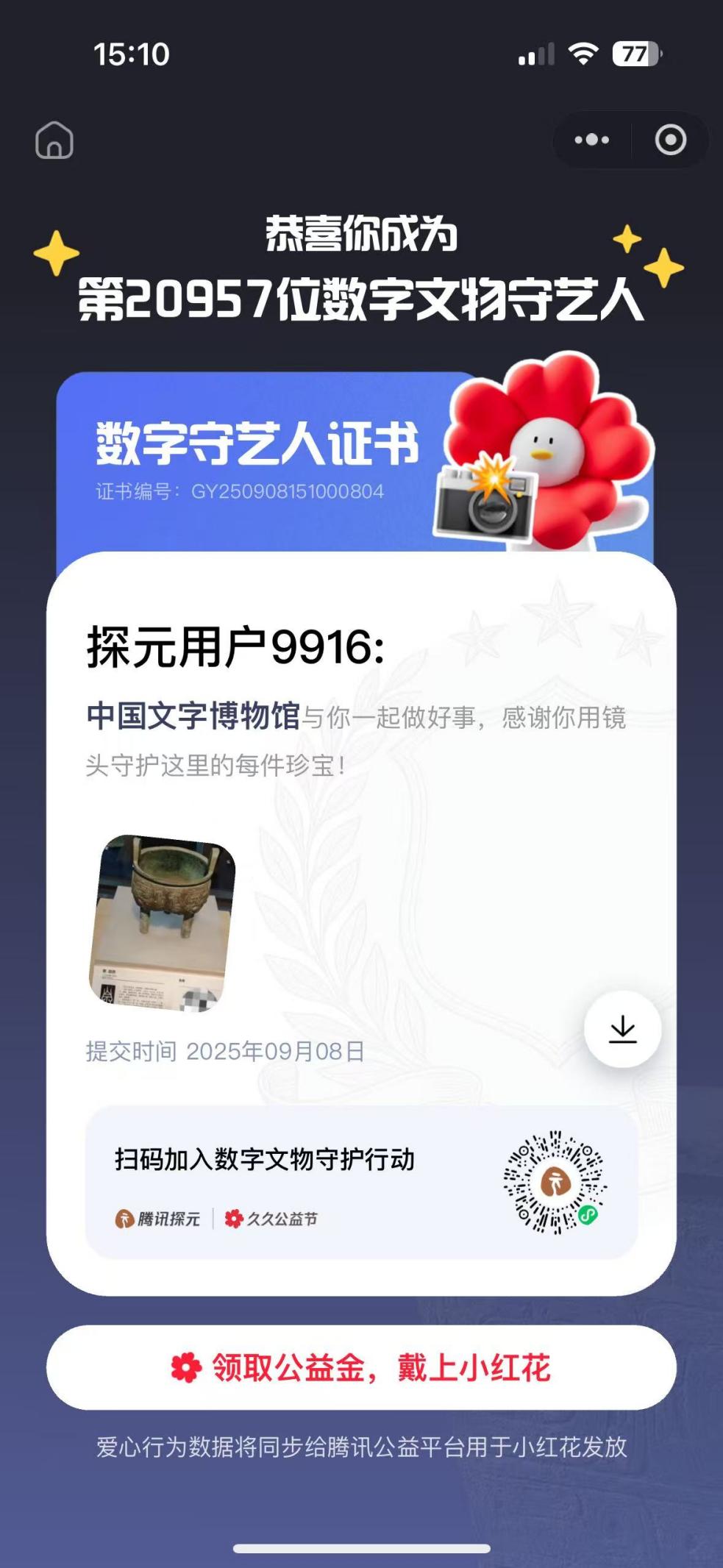The width and height of the screenshot is (723, 1568).
Task: Open the three-dot more options menu
Action: point(592,140)
